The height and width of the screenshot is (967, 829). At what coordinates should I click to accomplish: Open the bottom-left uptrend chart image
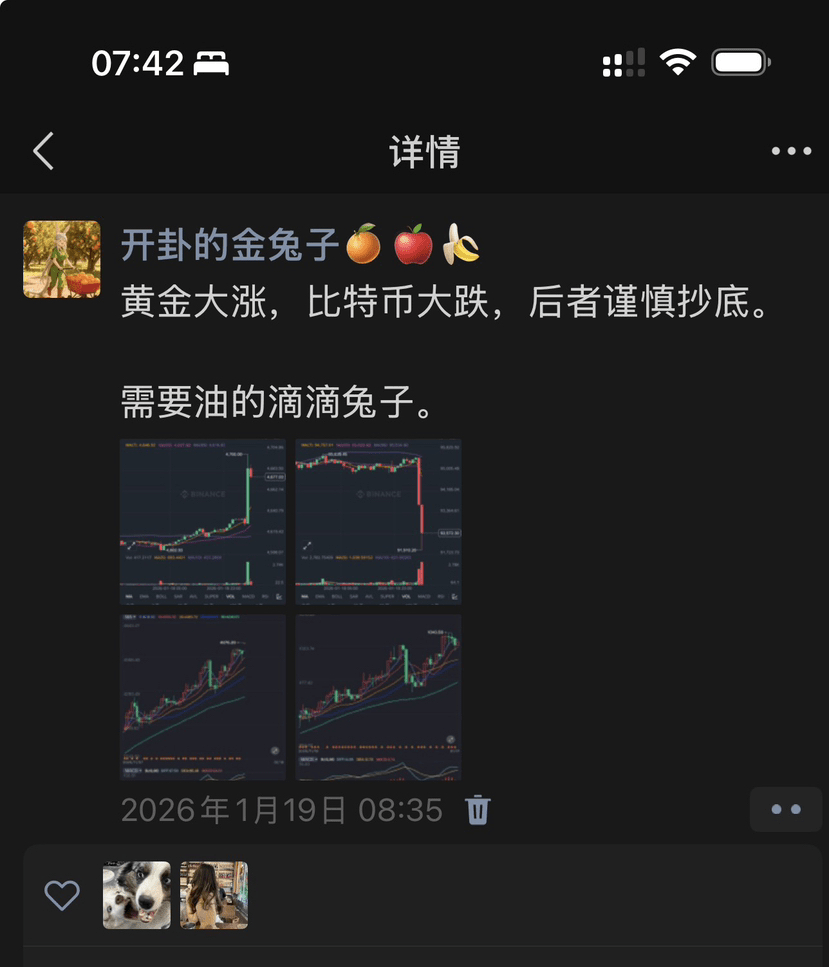pyautogui.click(x=203, y=696)
